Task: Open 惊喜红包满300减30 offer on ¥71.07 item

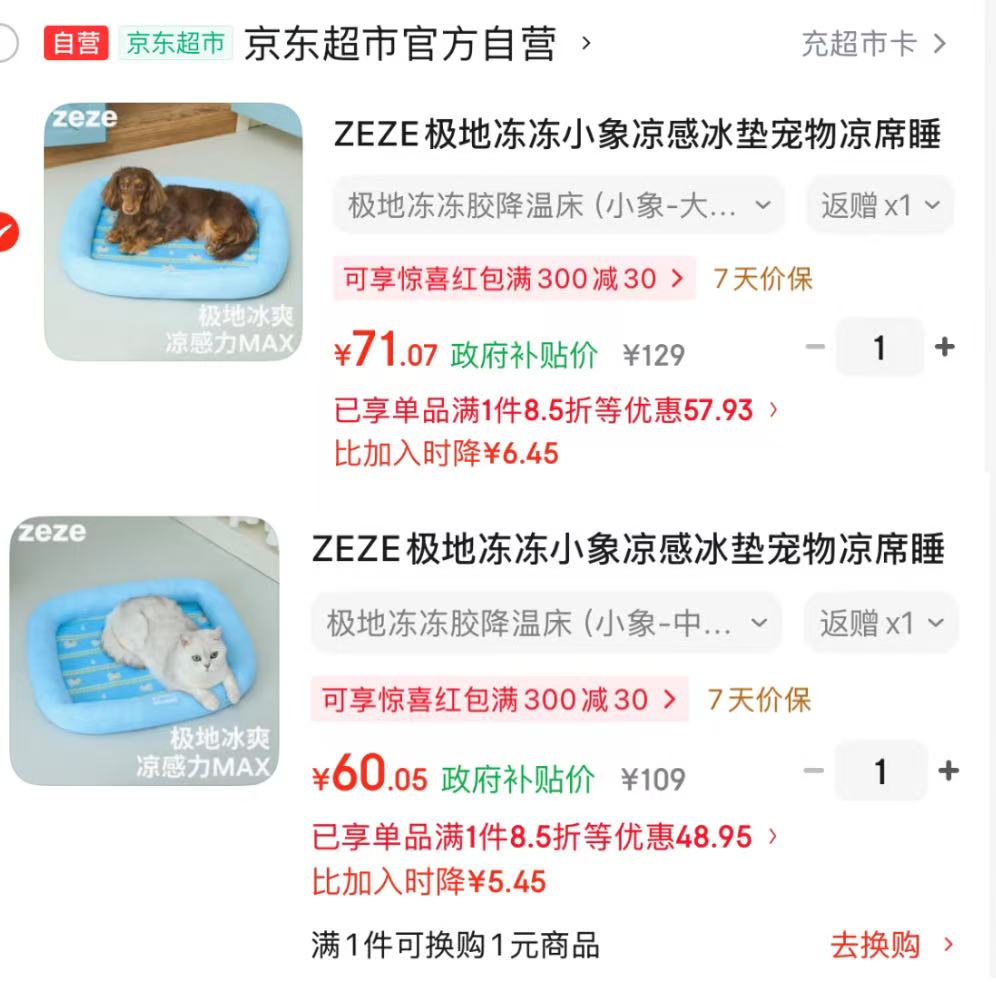Action: 514,278
